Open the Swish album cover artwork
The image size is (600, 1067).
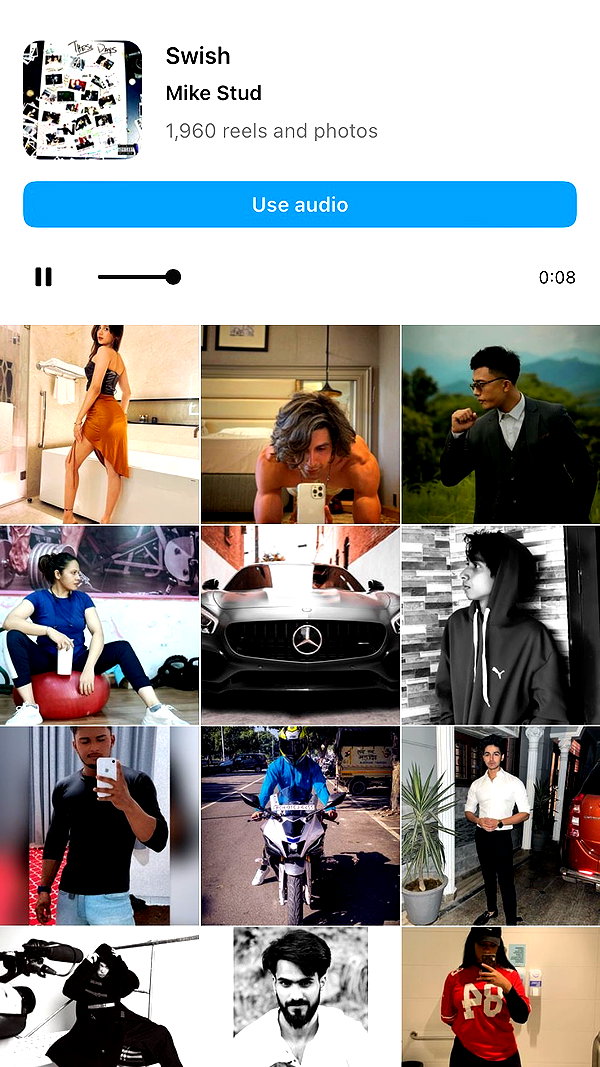coord(82,99)
